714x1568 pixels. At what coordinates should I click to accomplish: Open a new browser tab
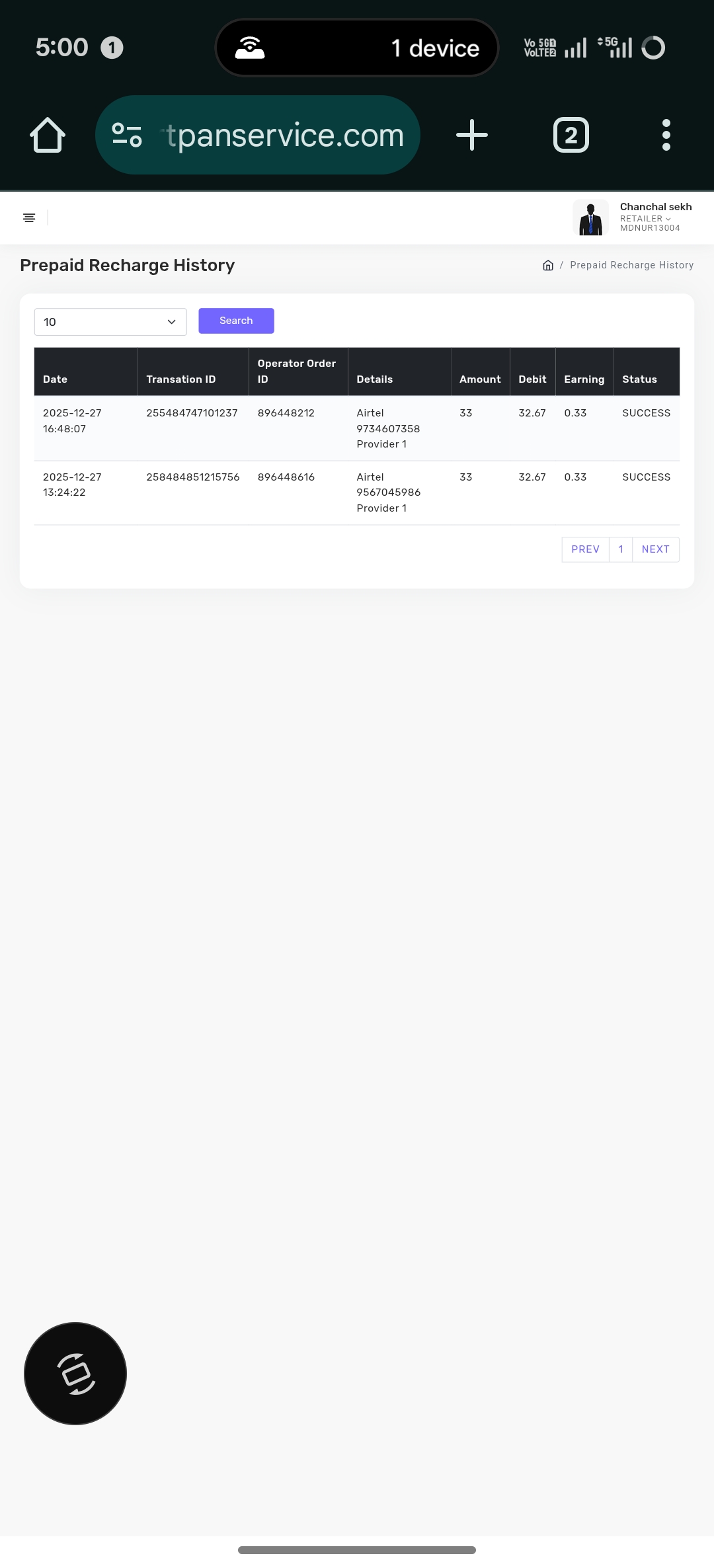tap(472, 136)
